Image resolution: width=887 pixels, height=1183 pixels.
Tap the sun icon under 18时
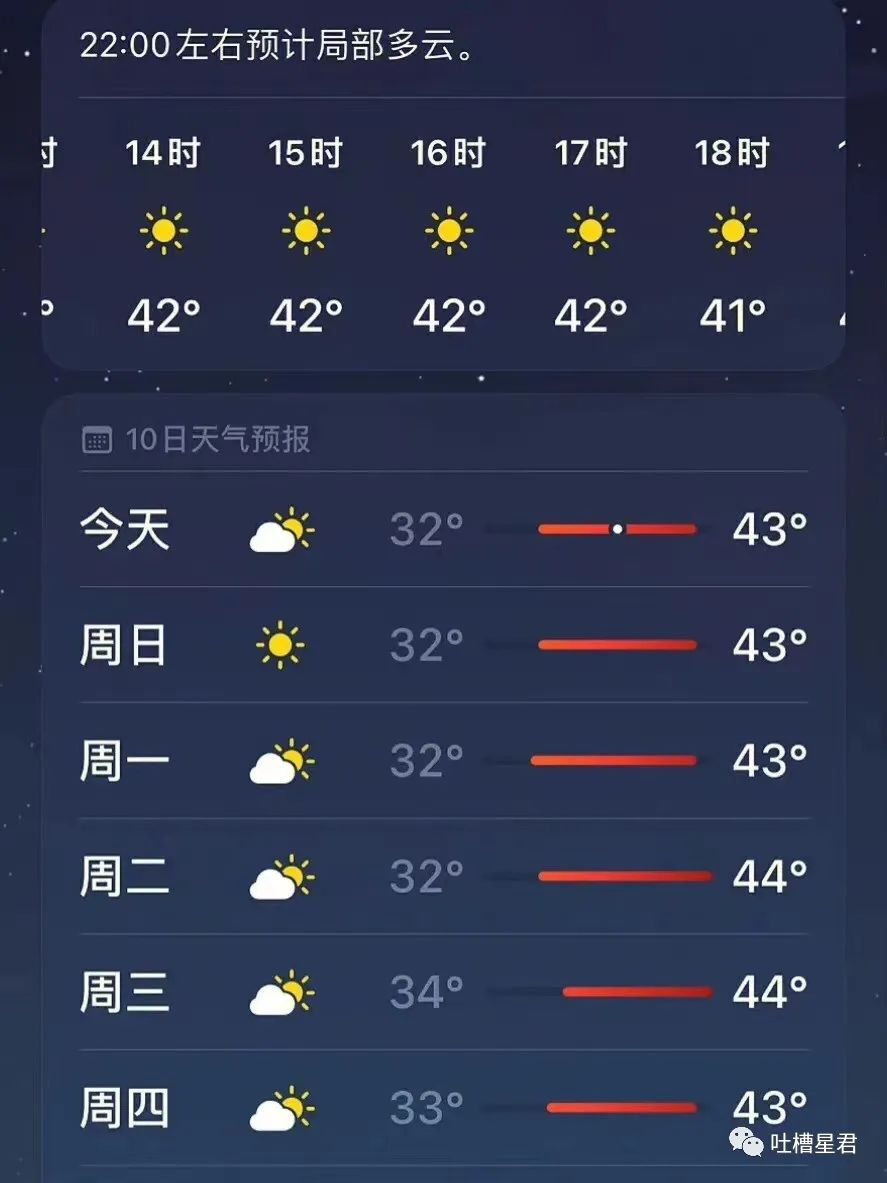[x=733, y=229]
